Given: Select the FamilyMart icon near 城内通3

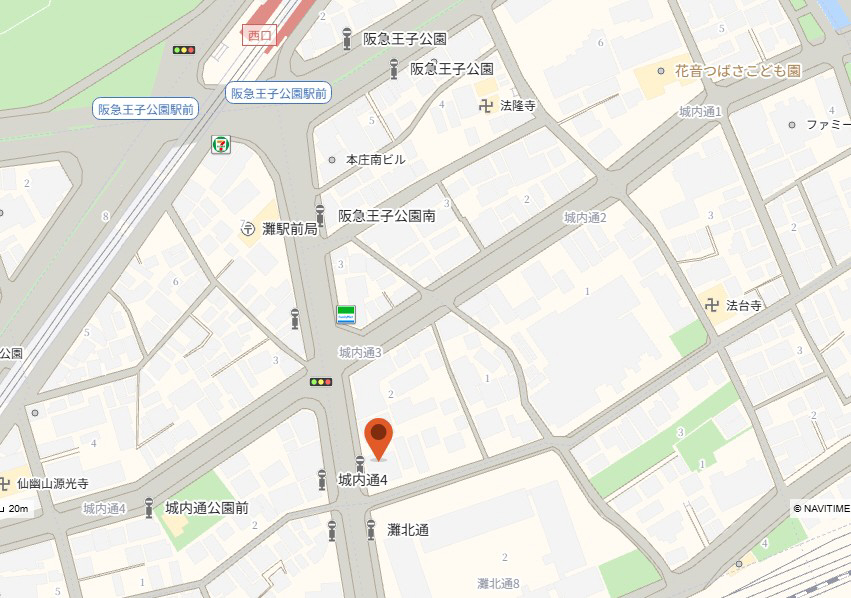Looking at the screenshot, I should coord(346,314).
